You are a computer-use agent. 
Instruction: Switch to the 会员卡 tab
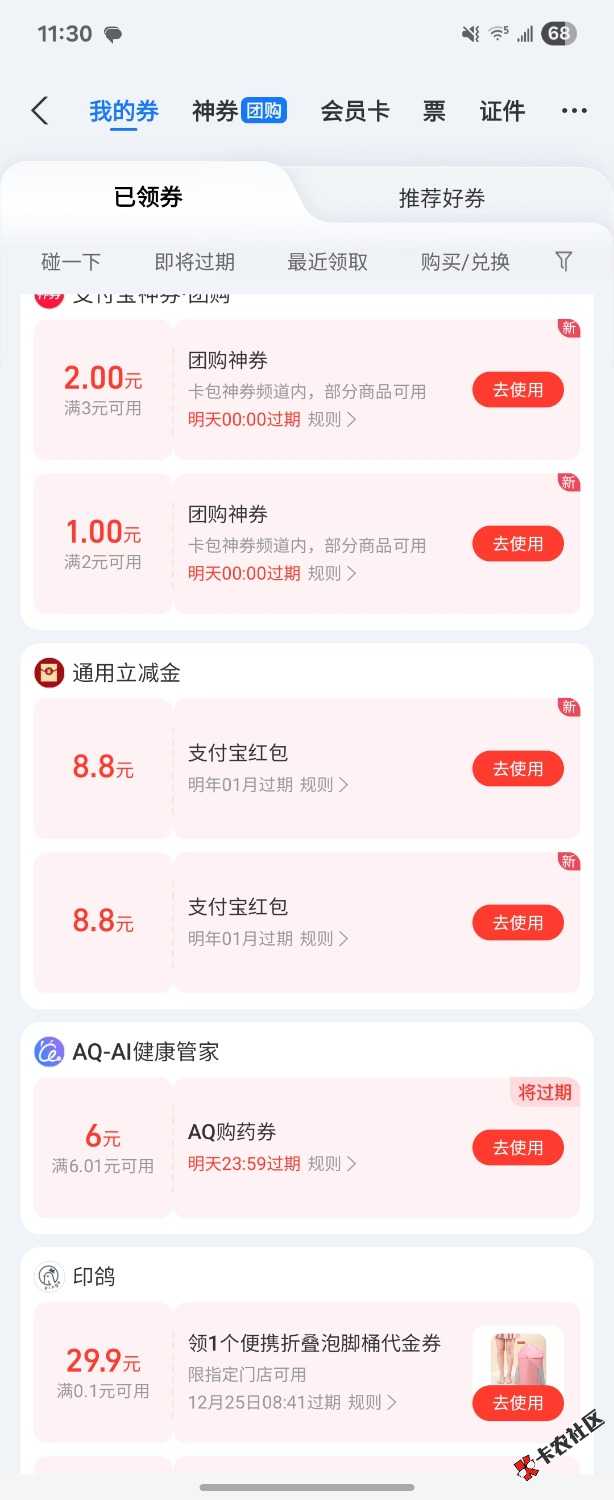tap(355, 111)
